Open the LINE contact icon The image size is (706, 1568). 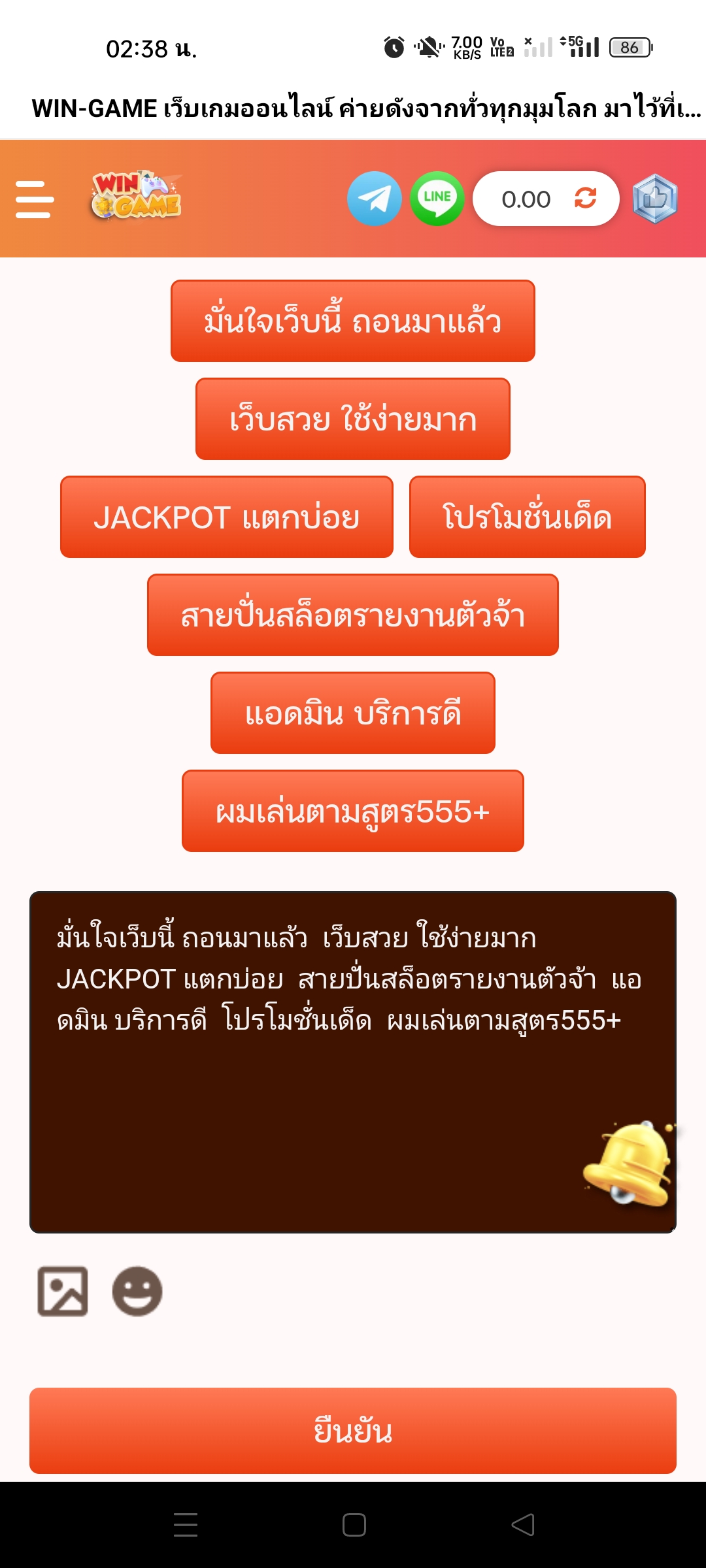click(437, 199)
